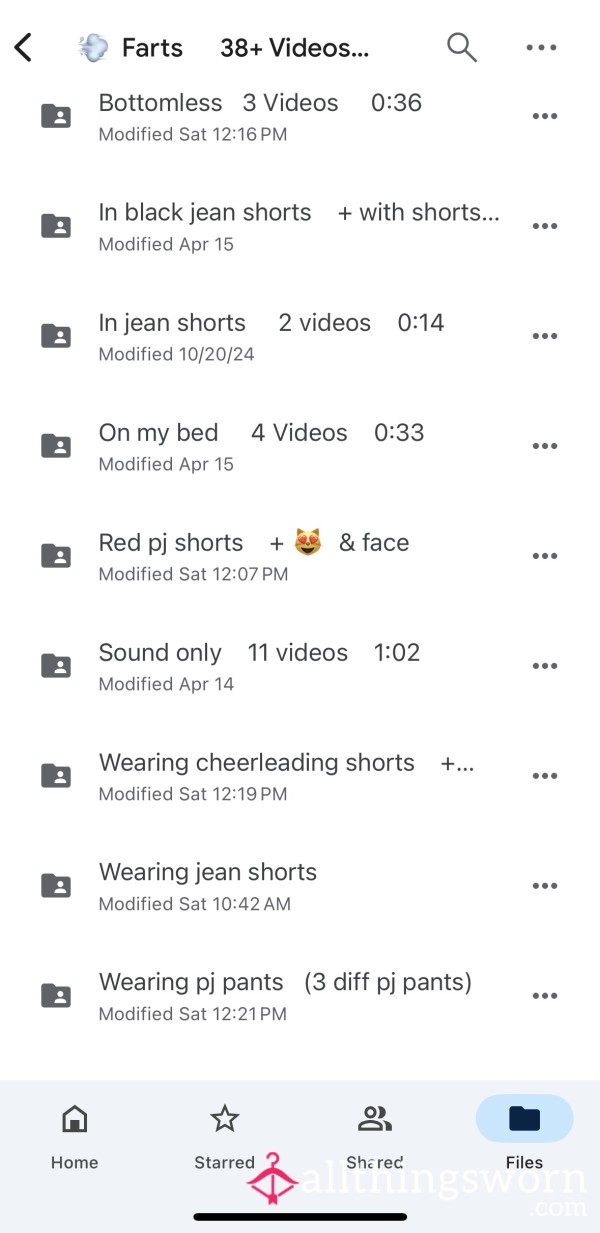Viewport: 600px width, 1233px height.
Task: Open the Sound only folder
Action: pos(300,666)
